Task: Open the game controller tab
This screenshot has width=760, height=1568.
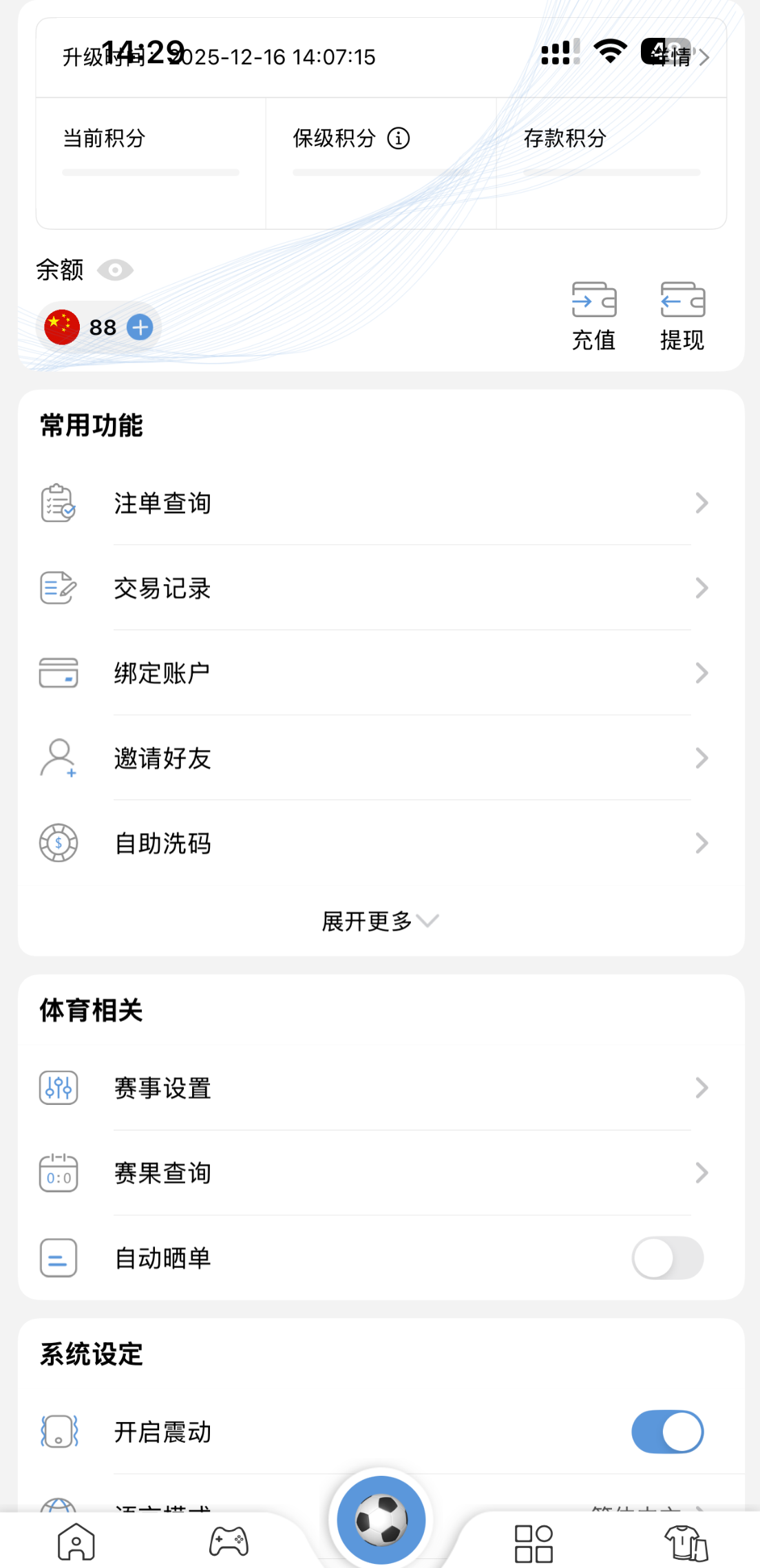Action: click(228, 1541)
